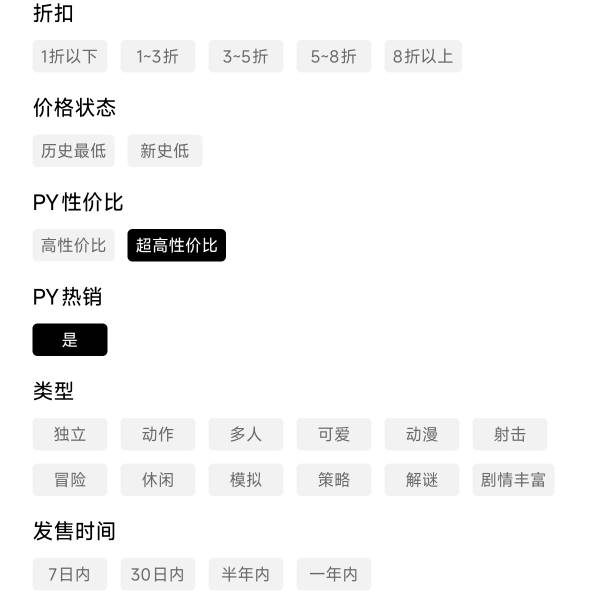Choose 一年内 release time
Viewport: 610px width, 610px height.
pos(334,575)
